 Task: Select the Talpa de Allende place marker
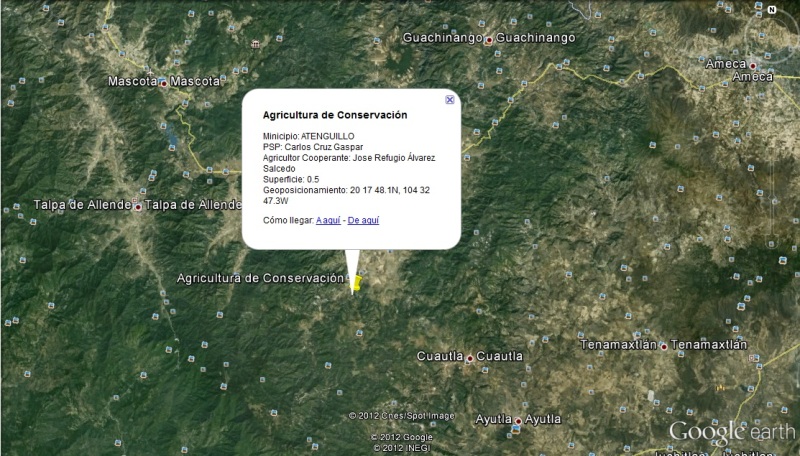point(138,207)
